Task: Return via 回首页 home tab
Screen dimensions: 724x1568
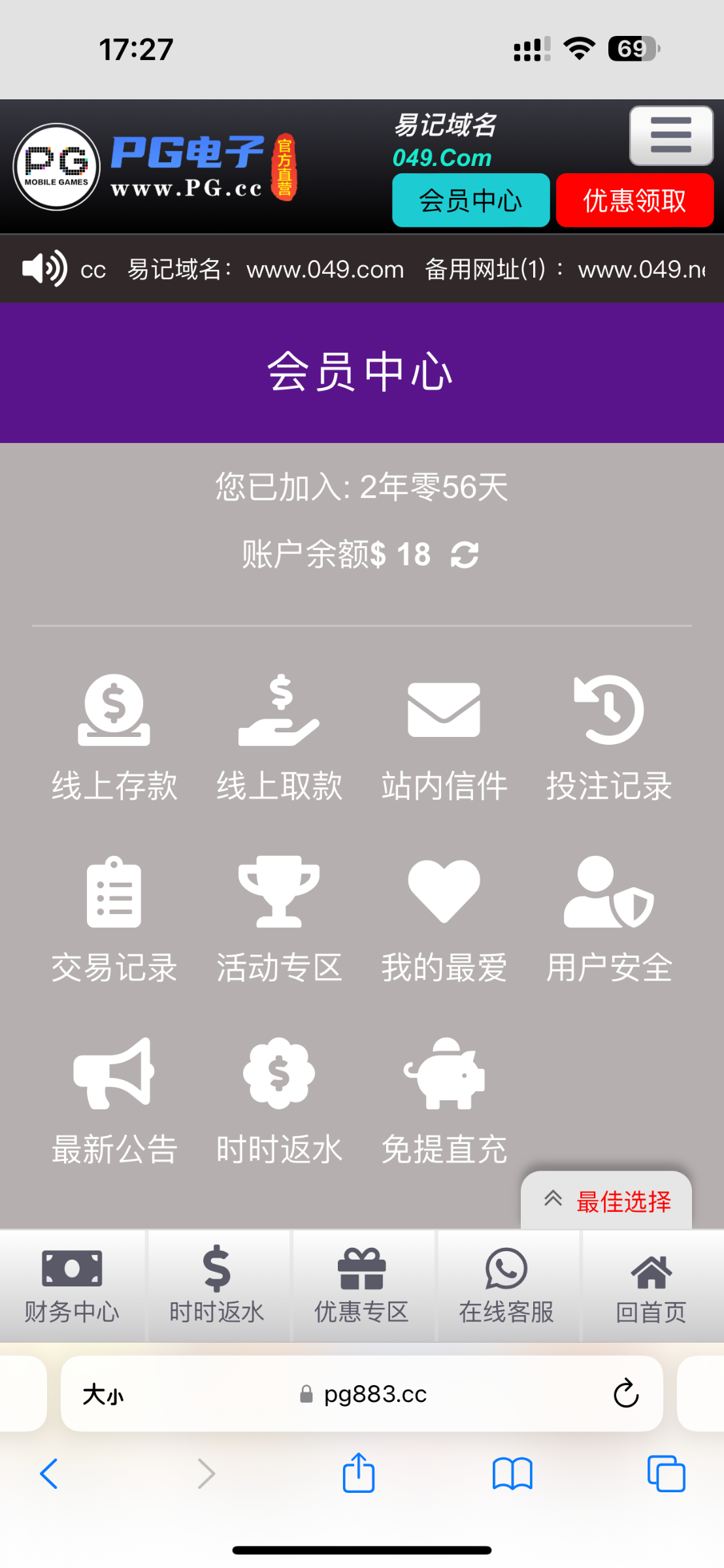Action: click(x=651, y=1286)
